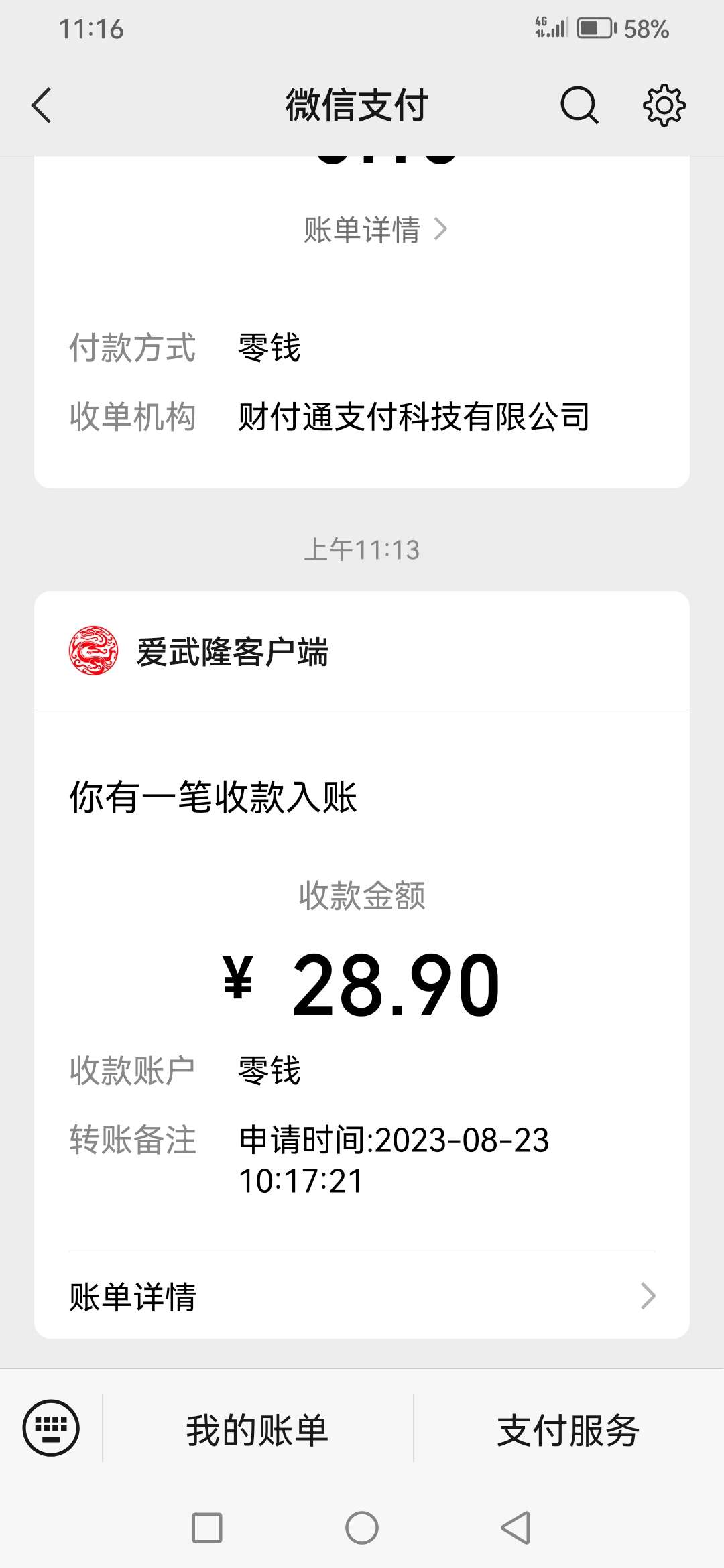Open 支付服务 menu
This screenshot has width=724, height=1568.
(x=568, y=1429)
